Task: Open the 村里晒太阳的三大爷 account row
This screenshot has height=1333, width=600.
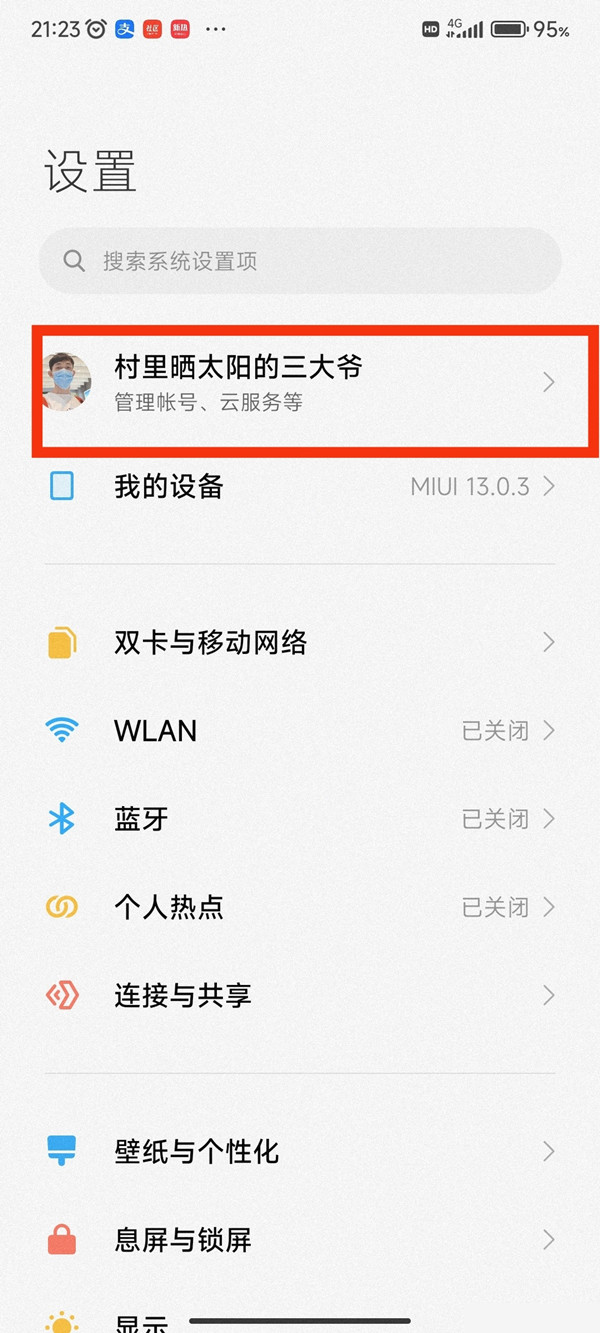Action: point(300,383)
